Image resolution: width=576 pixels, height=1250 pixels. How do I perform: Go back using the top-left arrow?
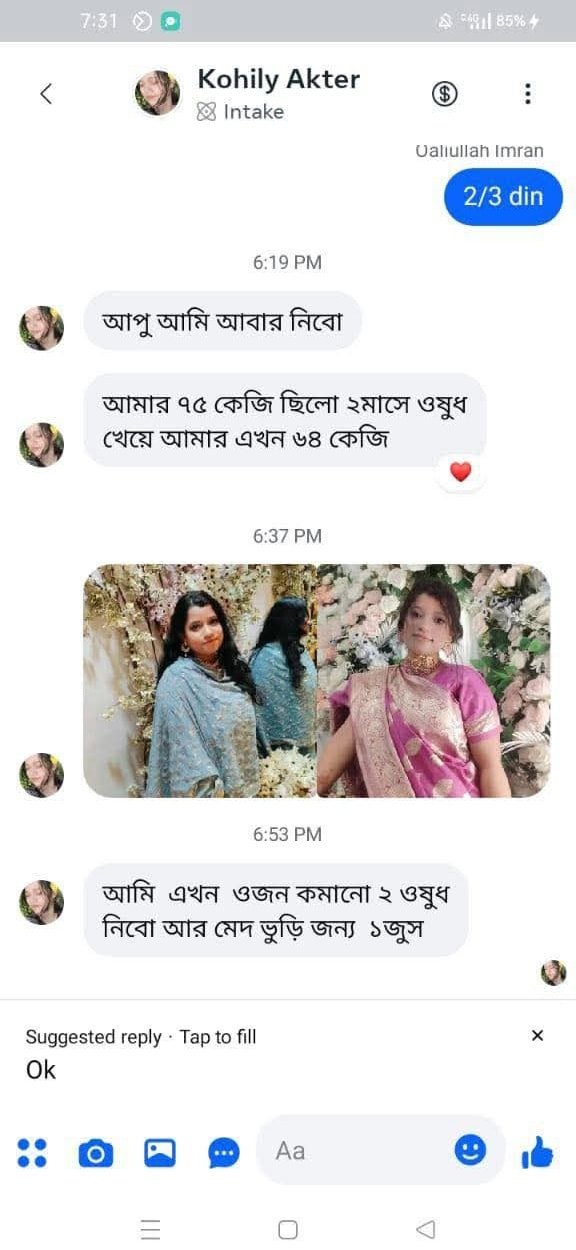pos(45,94)
